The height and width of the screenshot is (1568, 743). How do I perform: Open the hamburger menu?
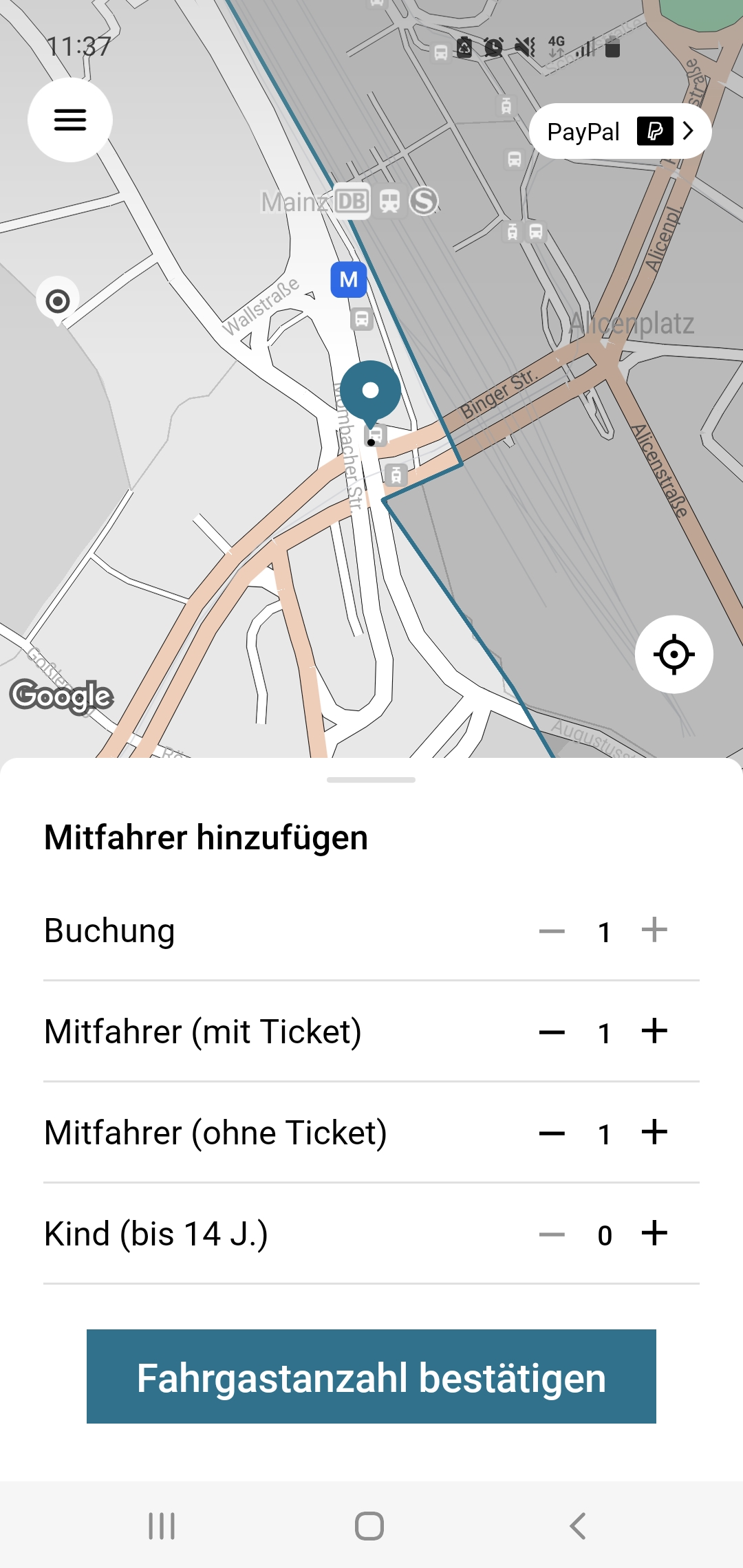(x=70, y=120)
